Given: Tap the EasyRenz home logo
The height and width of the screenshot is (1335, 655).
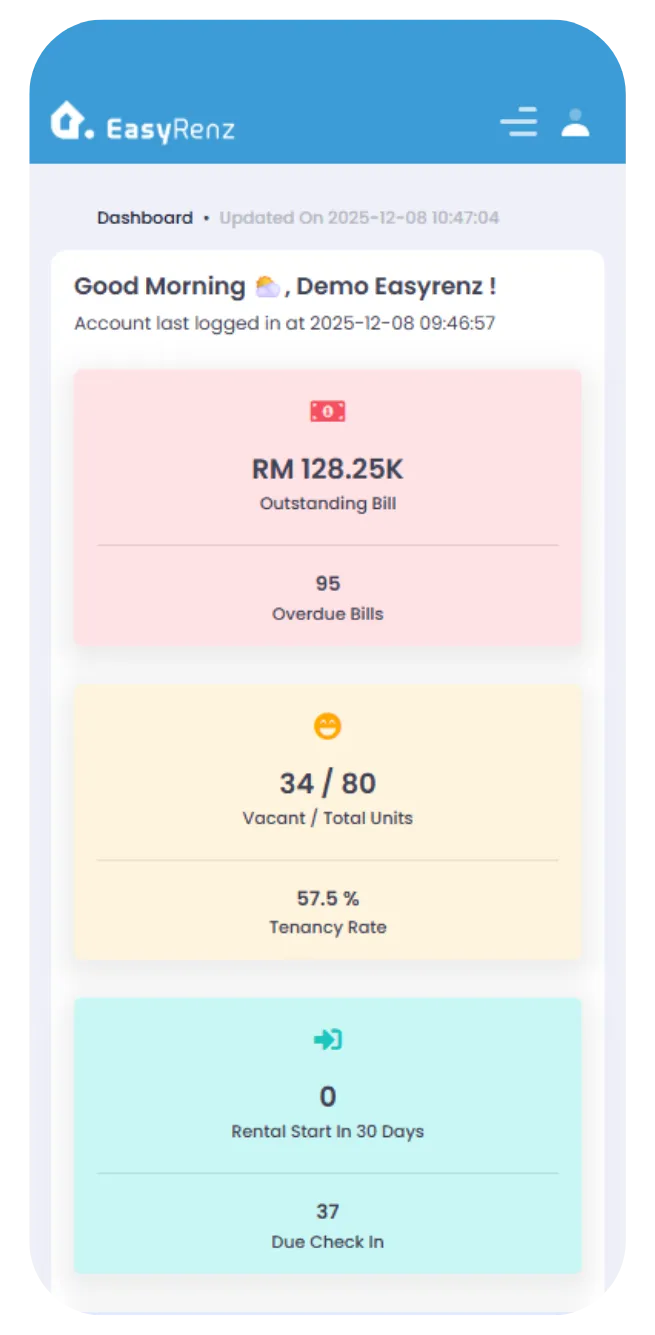Looking at the screenshot, I should coord(143,125).
